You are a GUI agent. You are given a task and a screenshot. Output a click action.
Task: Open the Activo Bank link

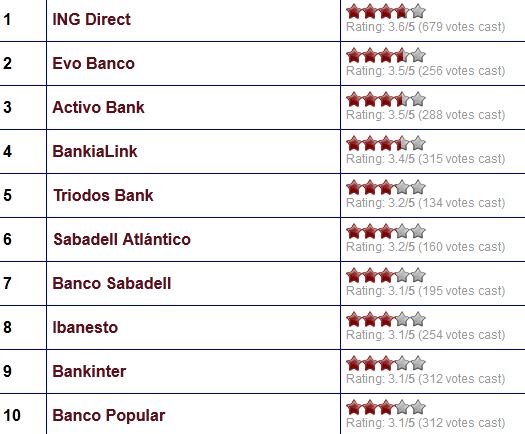click(98, 107)
